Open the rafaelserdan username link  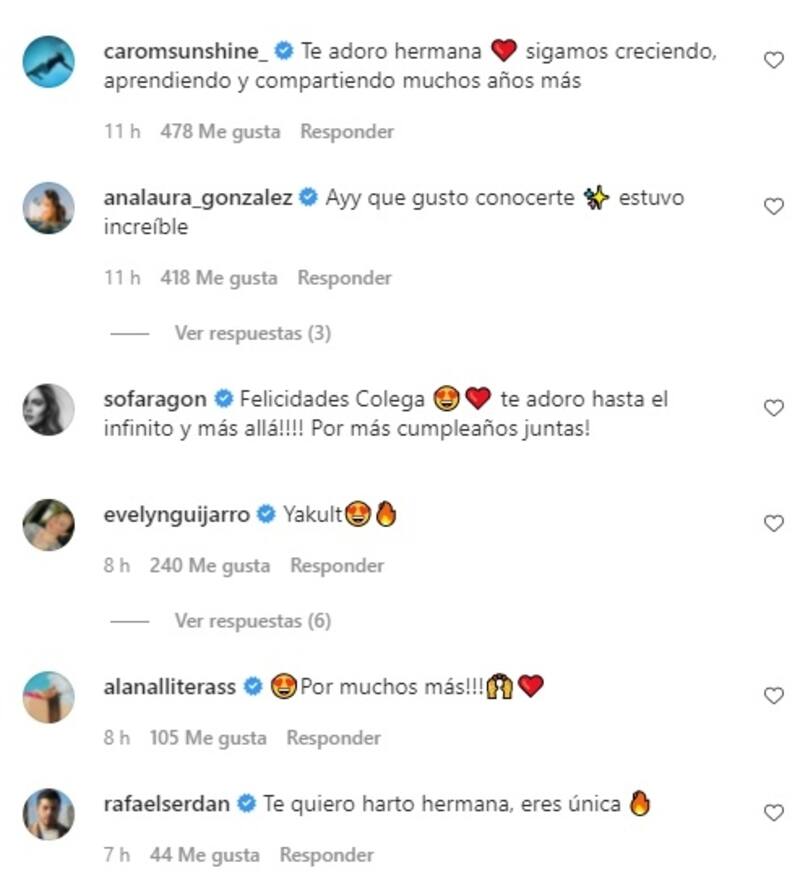point(166,804)
